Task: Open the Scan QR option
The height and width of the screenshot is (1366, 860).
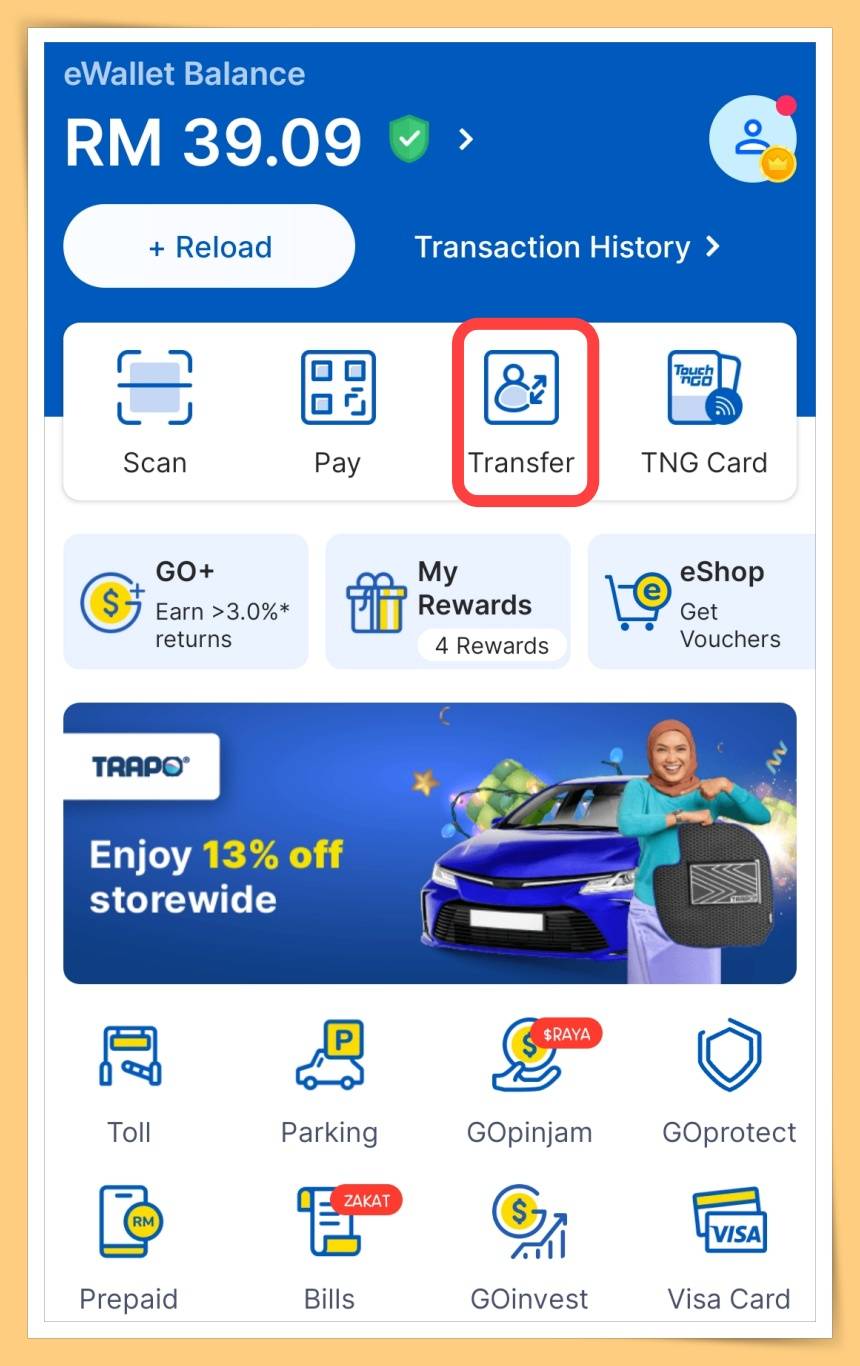Action: coord(155,411)
